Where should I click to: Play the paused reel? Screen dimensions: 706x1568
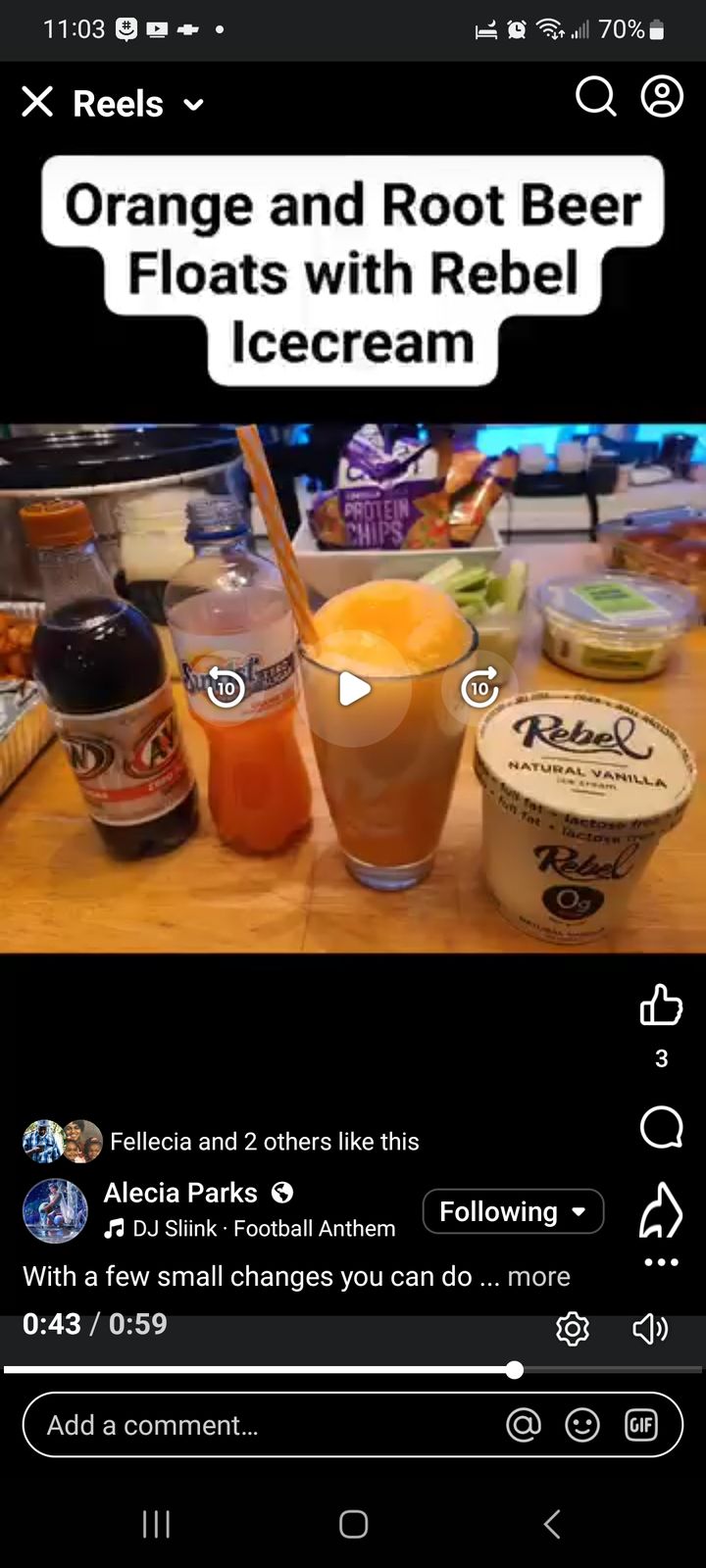coord(354,689)
